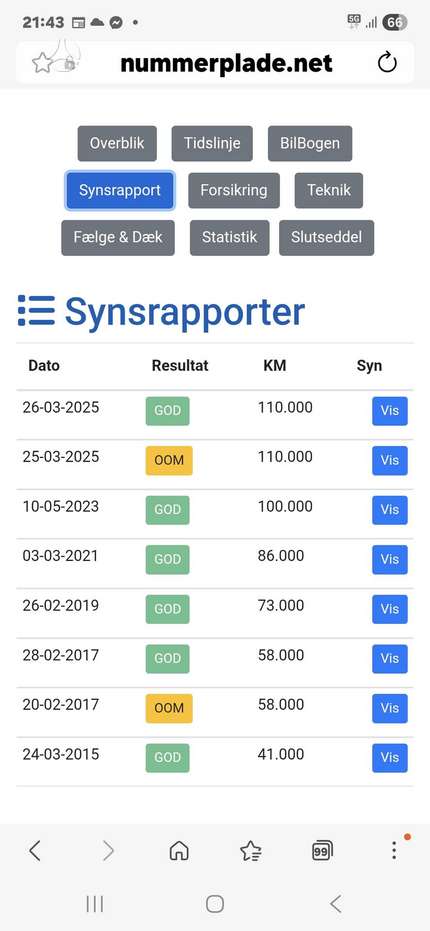Open the BilBogen section
The image size is (430, 931).
point(310,143)
